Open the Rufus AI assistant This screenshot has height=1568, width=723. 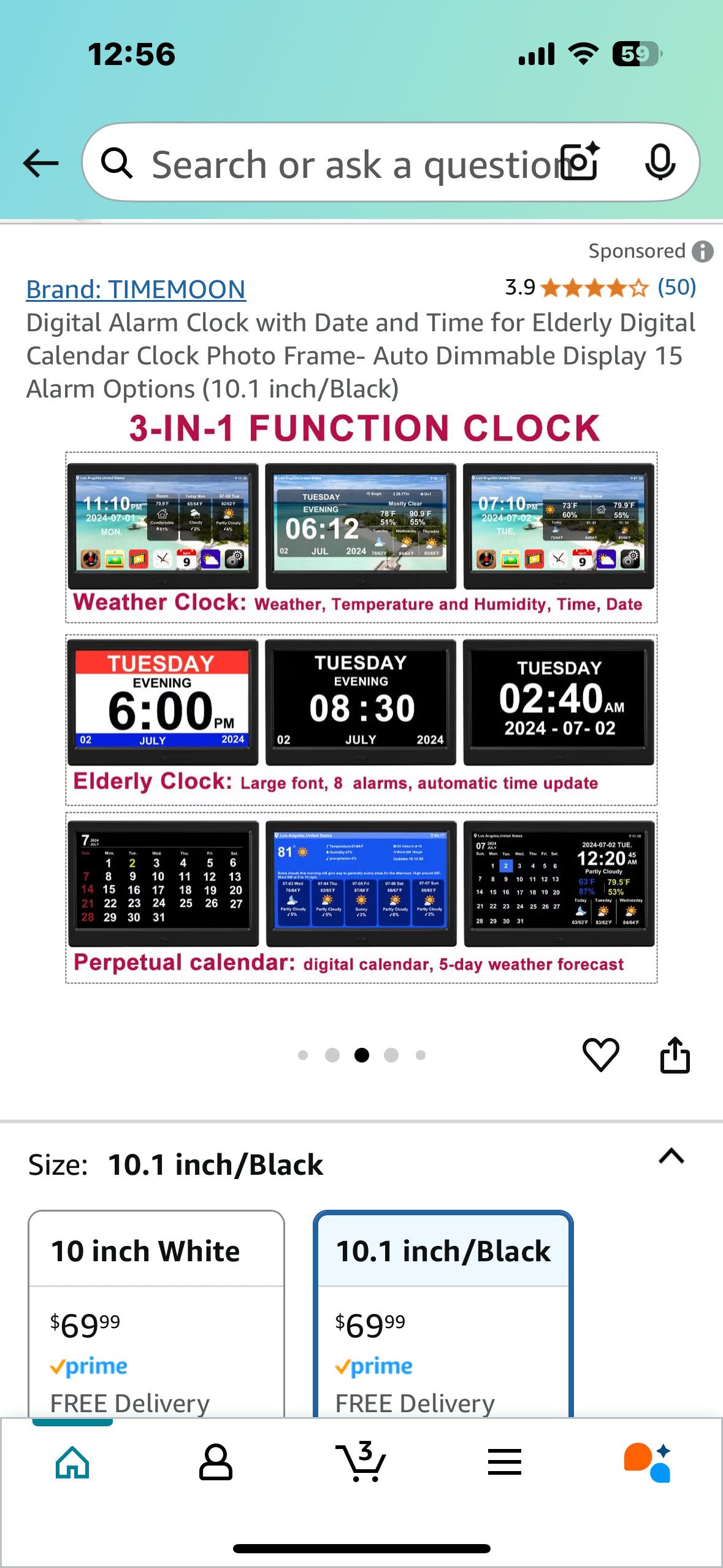point(648,1462)
